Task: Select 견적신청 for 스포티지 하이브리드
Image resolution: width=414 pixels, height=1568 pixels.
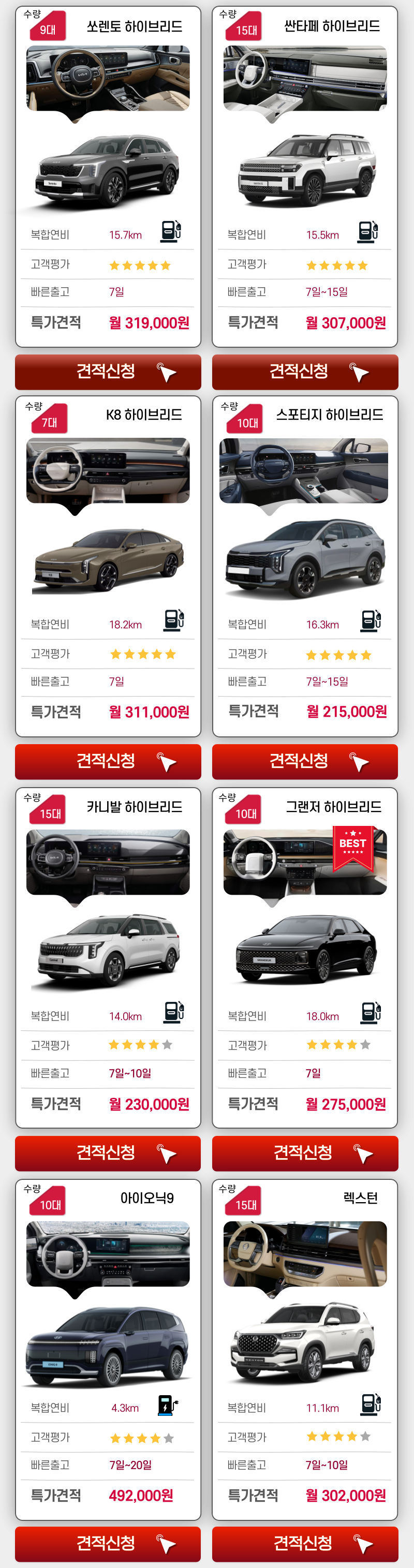Action: coord(305,761)
